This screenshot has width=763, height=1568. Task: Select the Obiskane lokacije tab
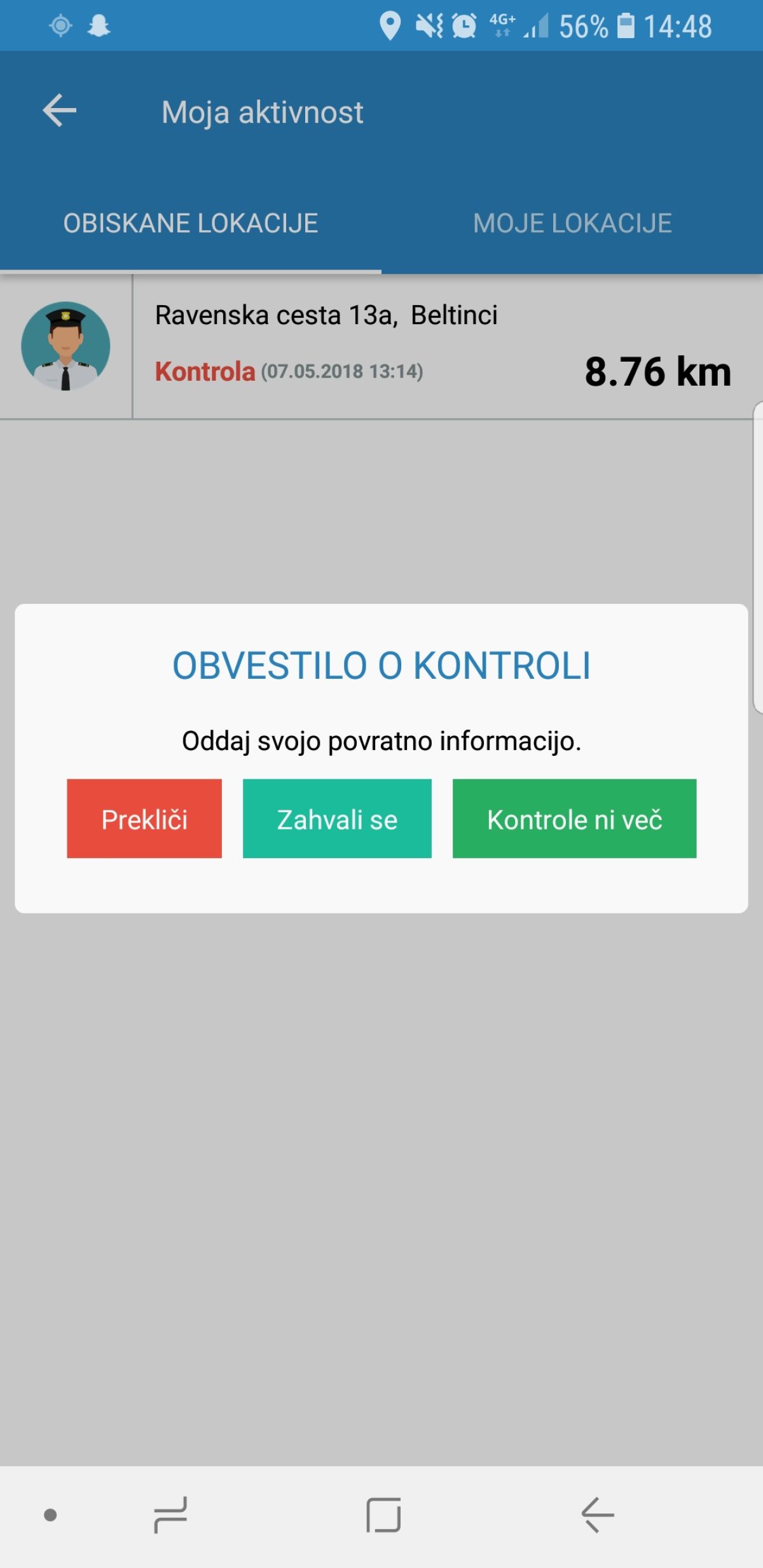pyautogui.click(x=191, y=223)
